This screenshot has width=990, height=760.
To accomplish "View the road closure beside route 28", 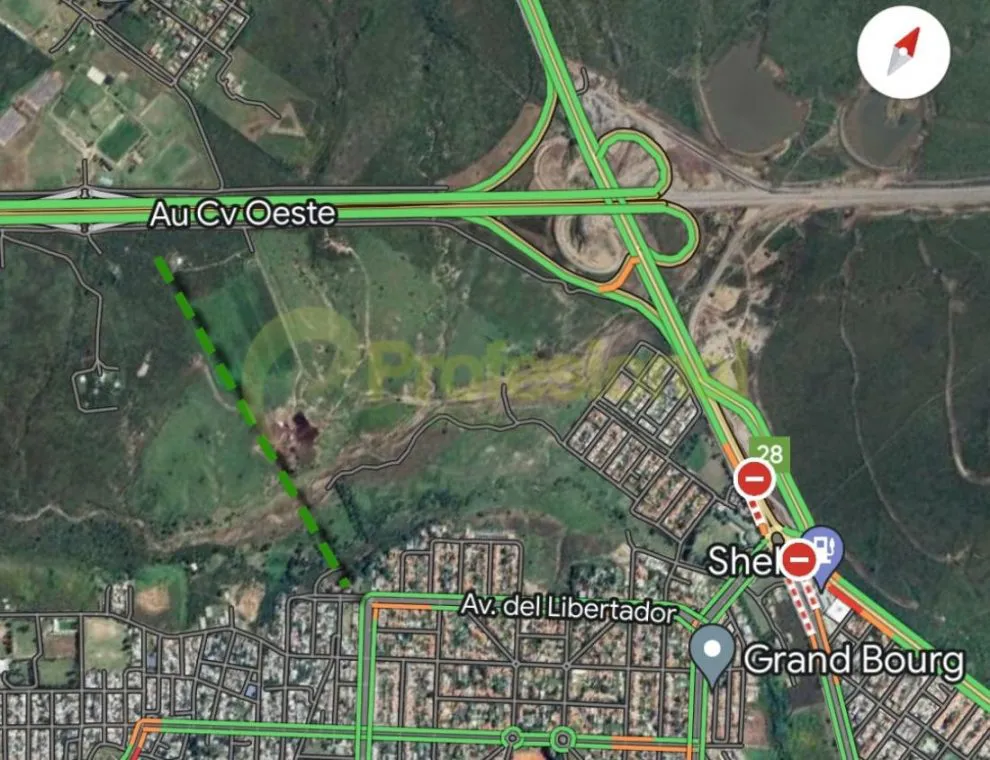I will point(755,480).
